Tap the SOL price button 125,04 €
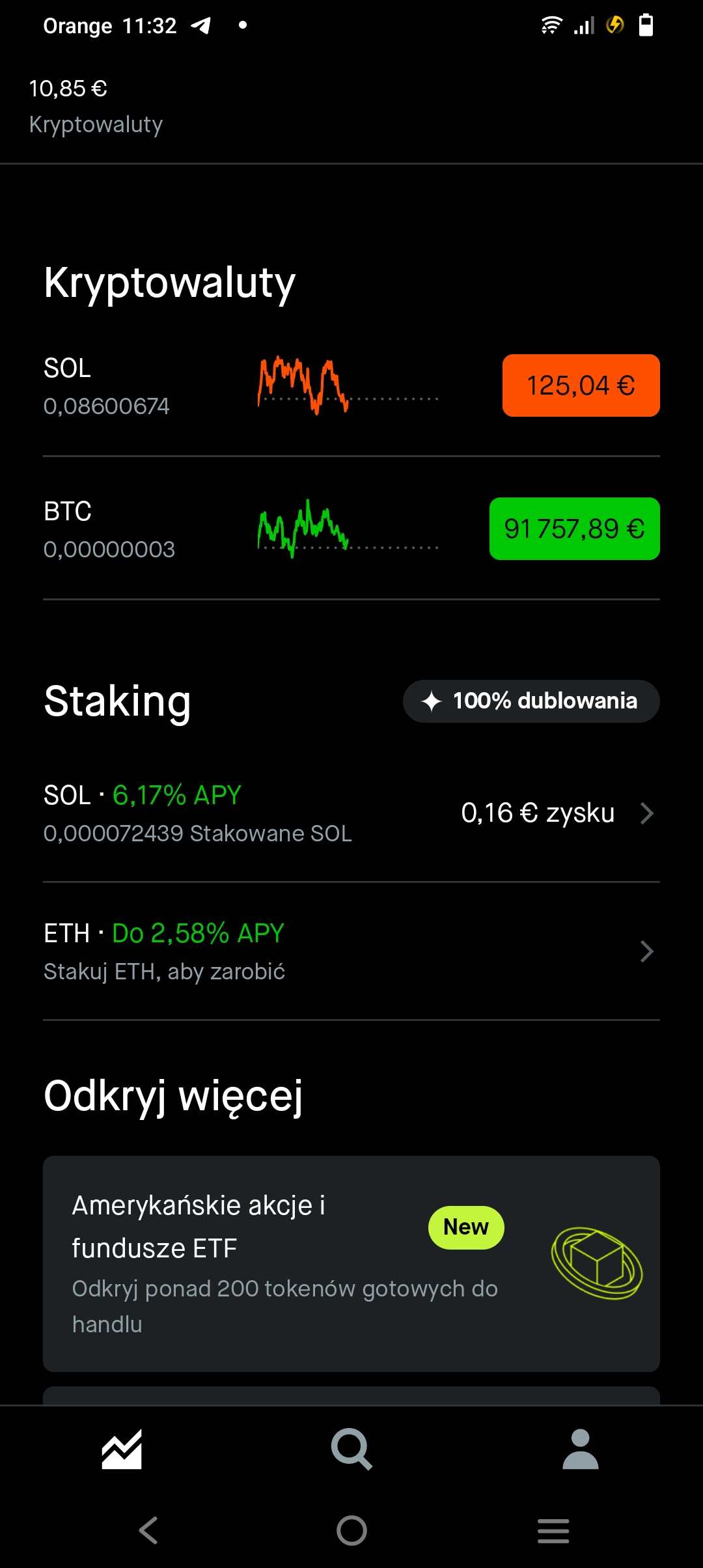The width and height of the screenshot is (703, 1568). pyautogui.click(x=581, y=385)
